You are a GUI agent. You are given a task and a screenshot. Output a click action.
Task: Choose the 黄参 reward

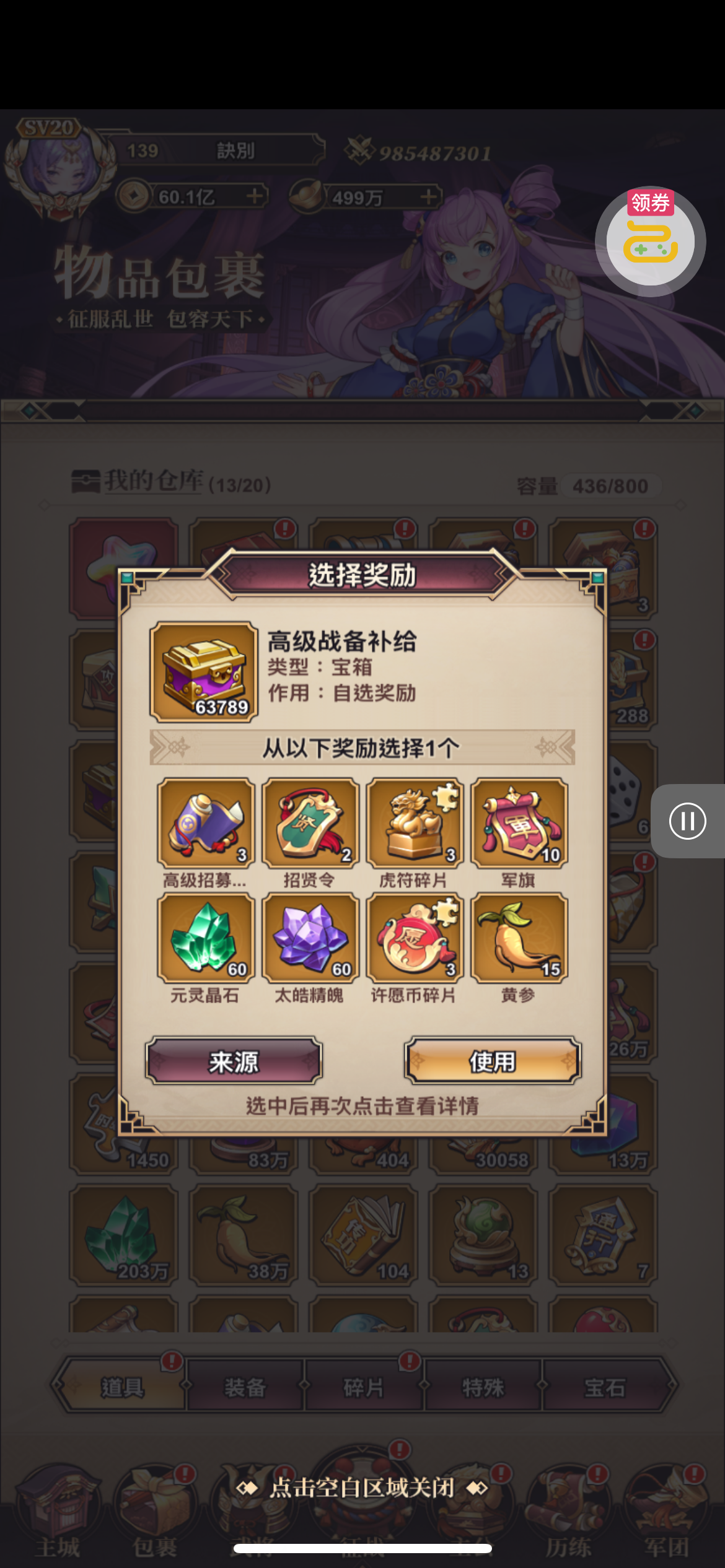click(x=519, y=938)
